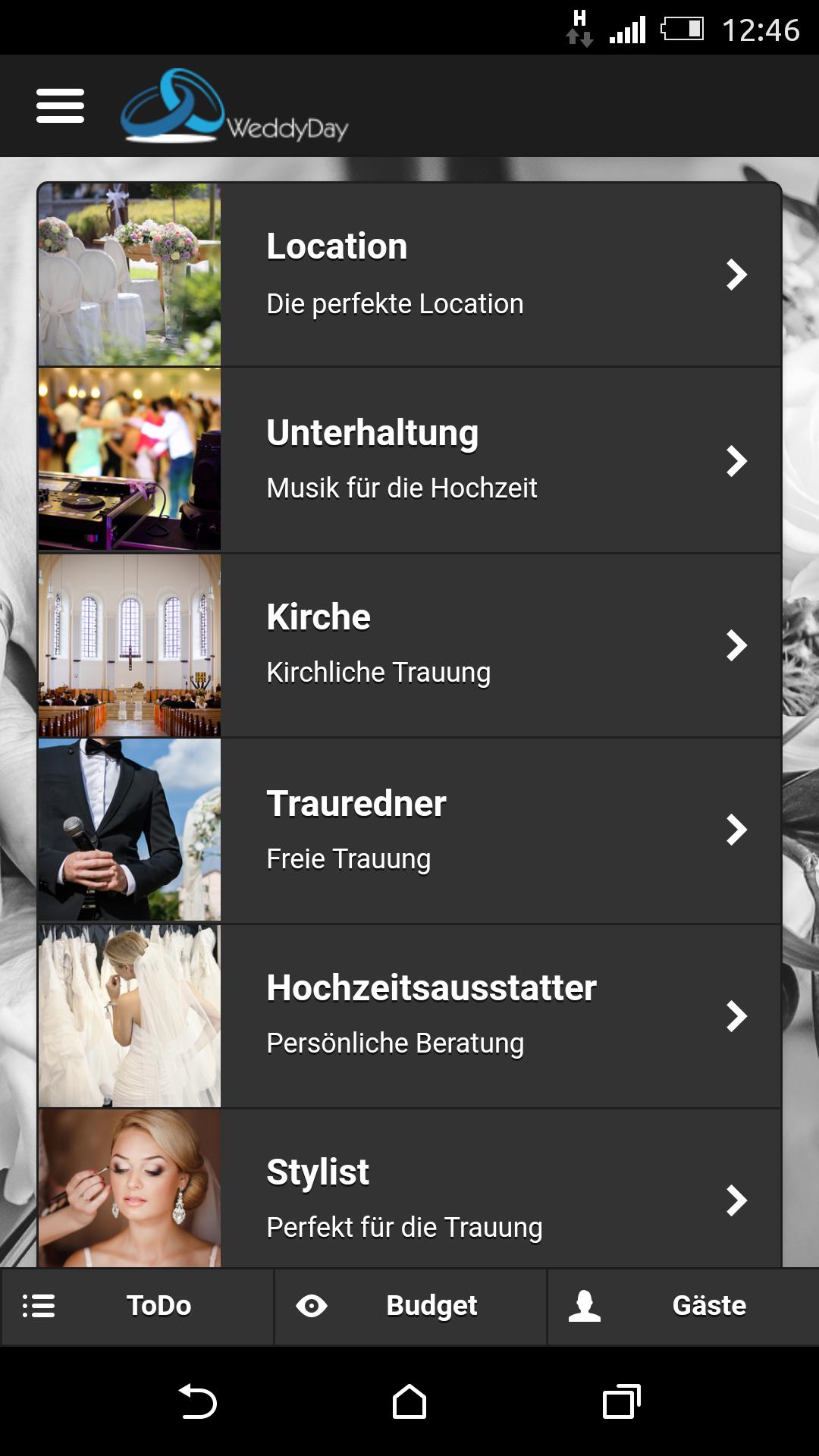Tap the person icon beside Gäste

coord(584,1306)
